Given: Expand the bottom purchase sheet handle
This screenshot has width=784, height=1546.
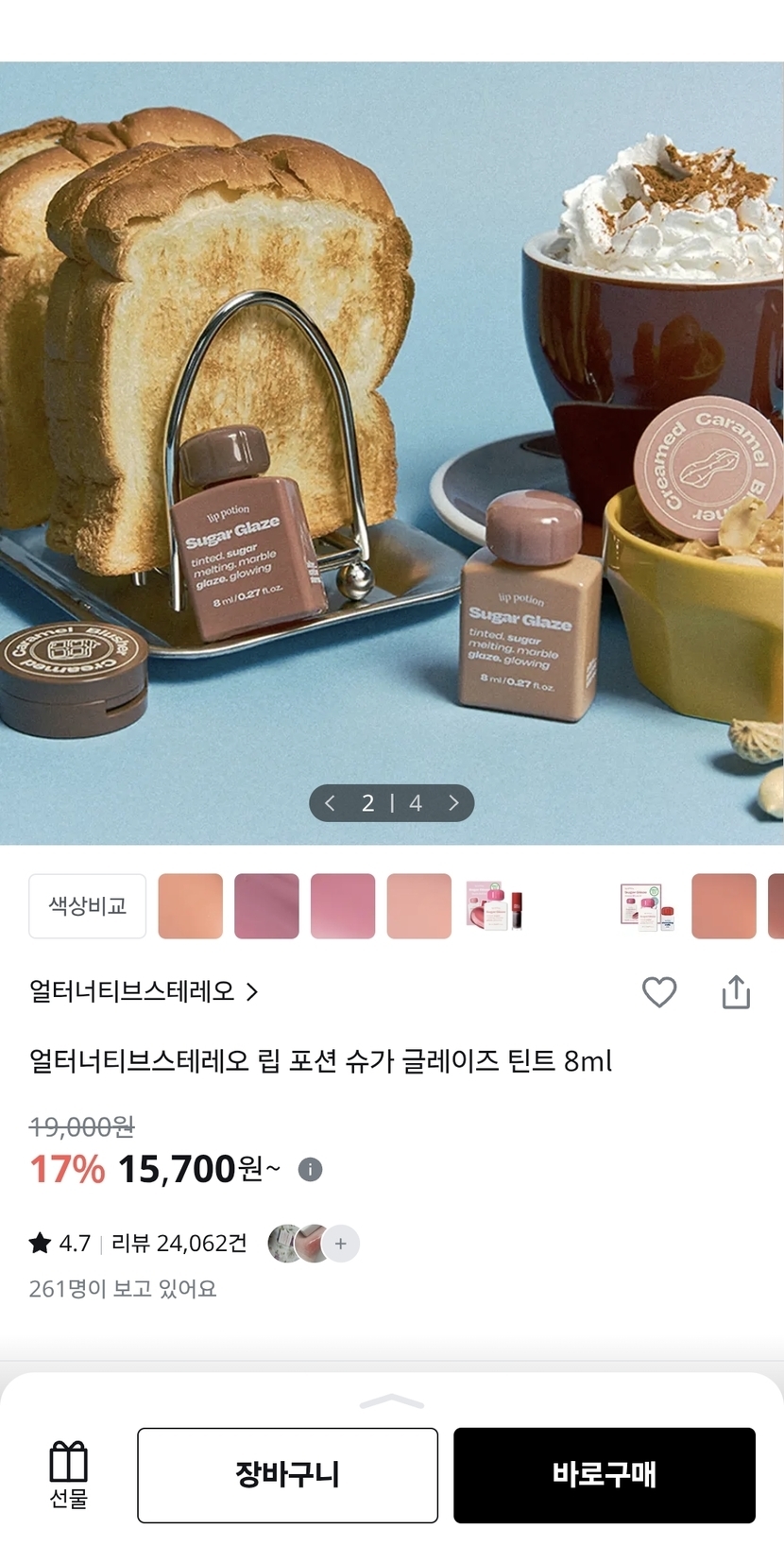Looking at the screenshot, I should [x=392, y=1400].
